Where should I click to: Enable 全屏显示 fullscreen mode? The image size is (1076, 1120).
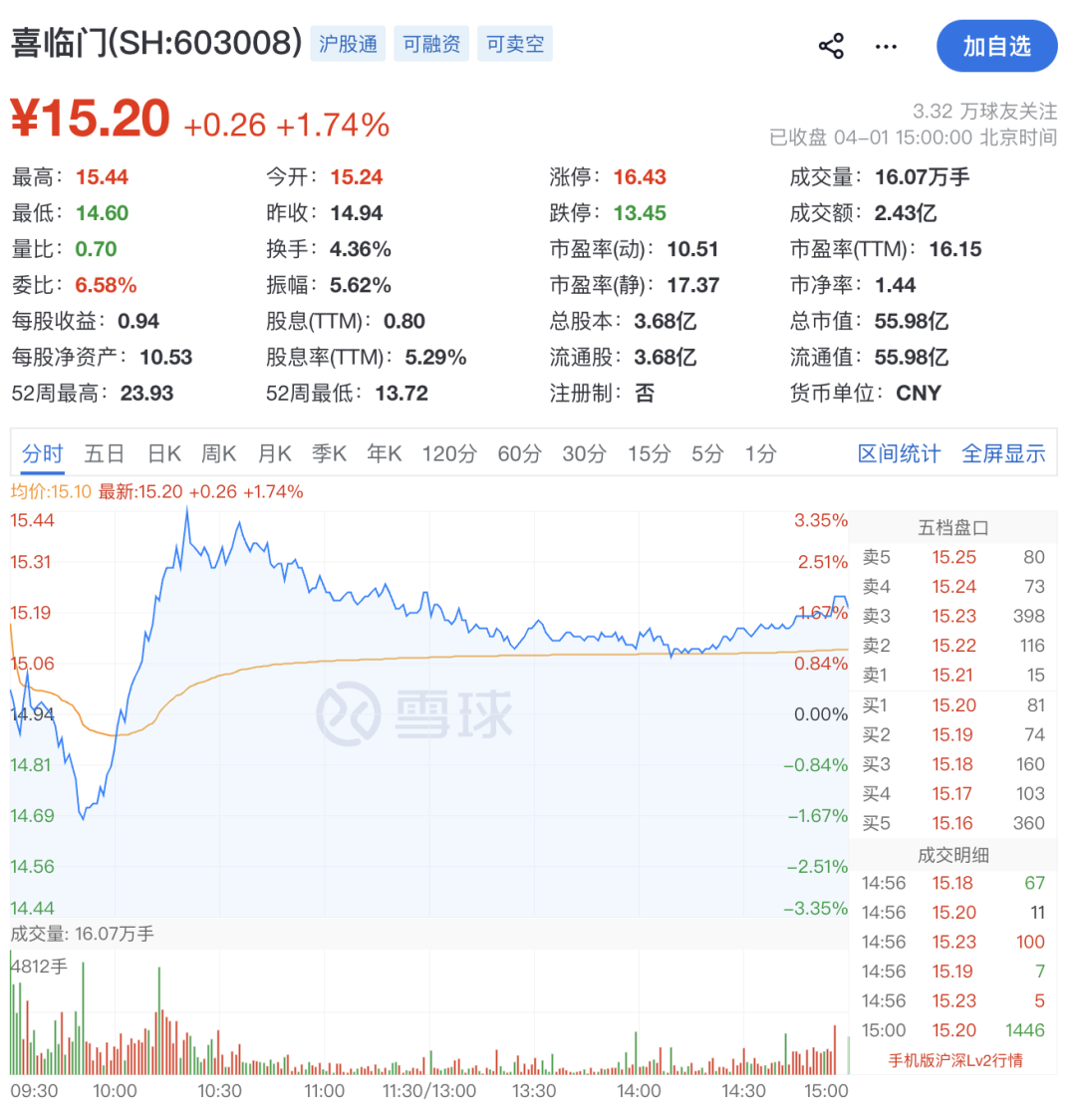pyautogui.click(x=1002, y=453)
